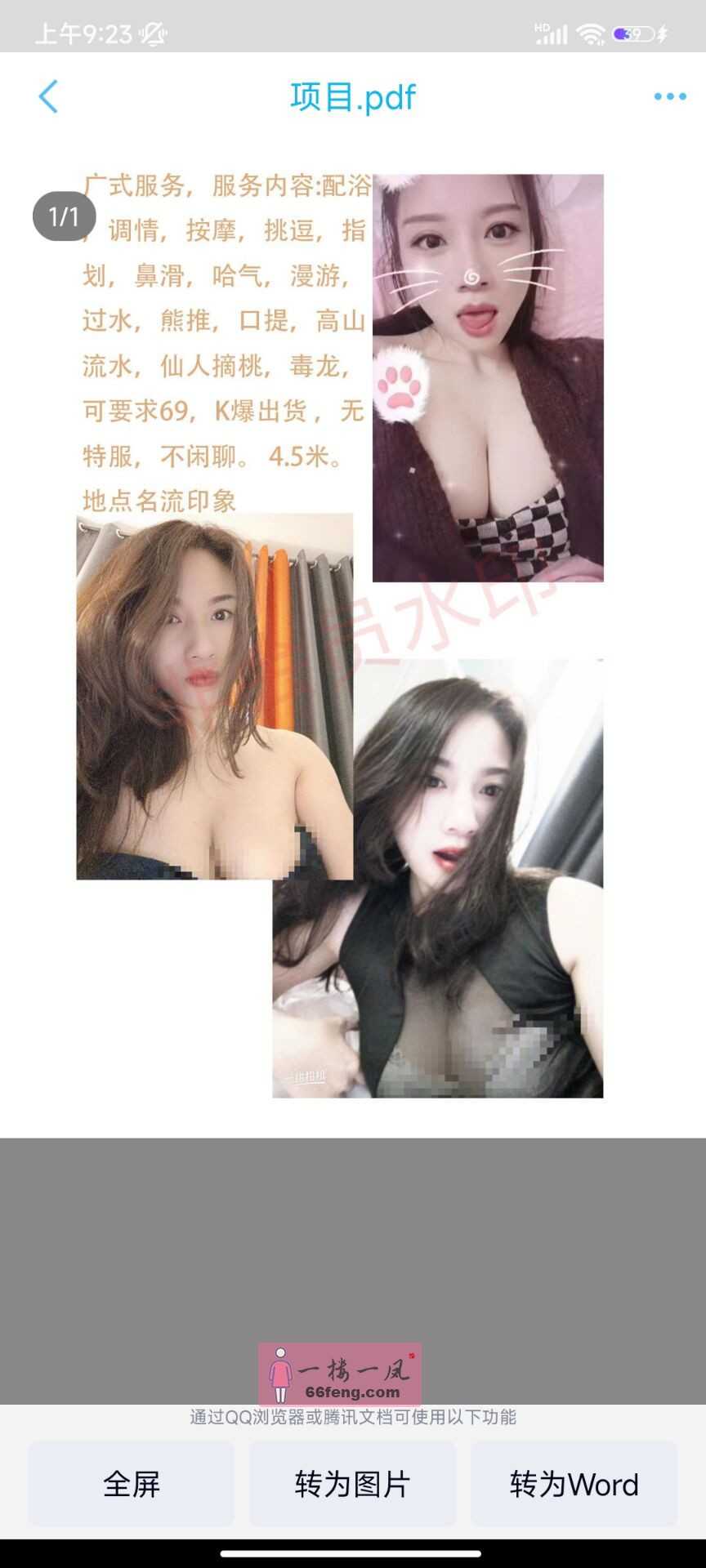The image size is (706, 1568).
Task: View the document in 全屏 mode
Action: point(132,1484)
